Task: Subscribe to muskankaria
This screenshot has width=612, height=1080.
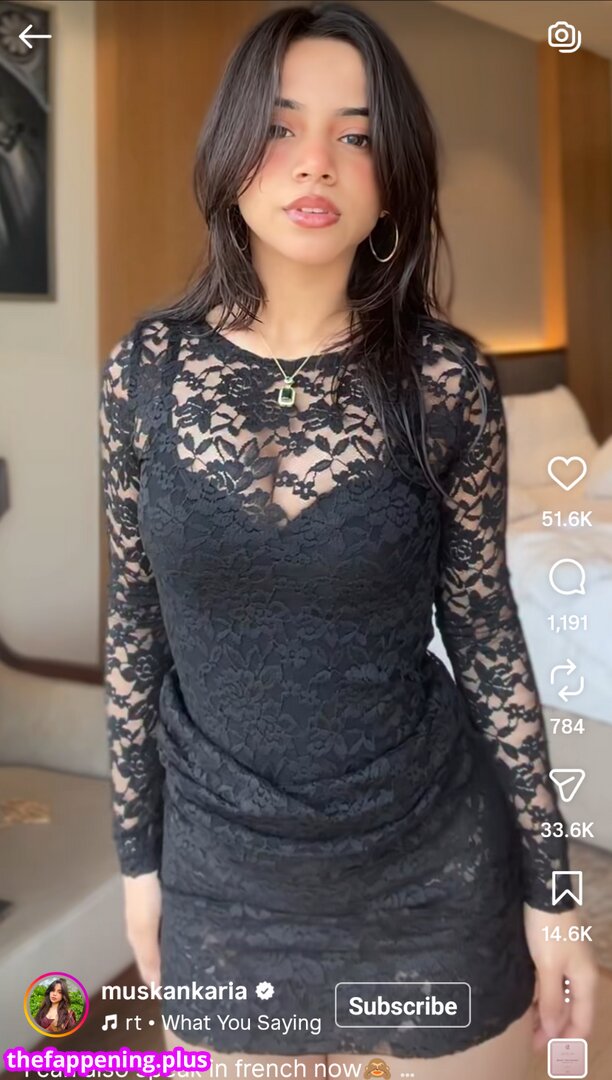Action: pos(402,1005)
